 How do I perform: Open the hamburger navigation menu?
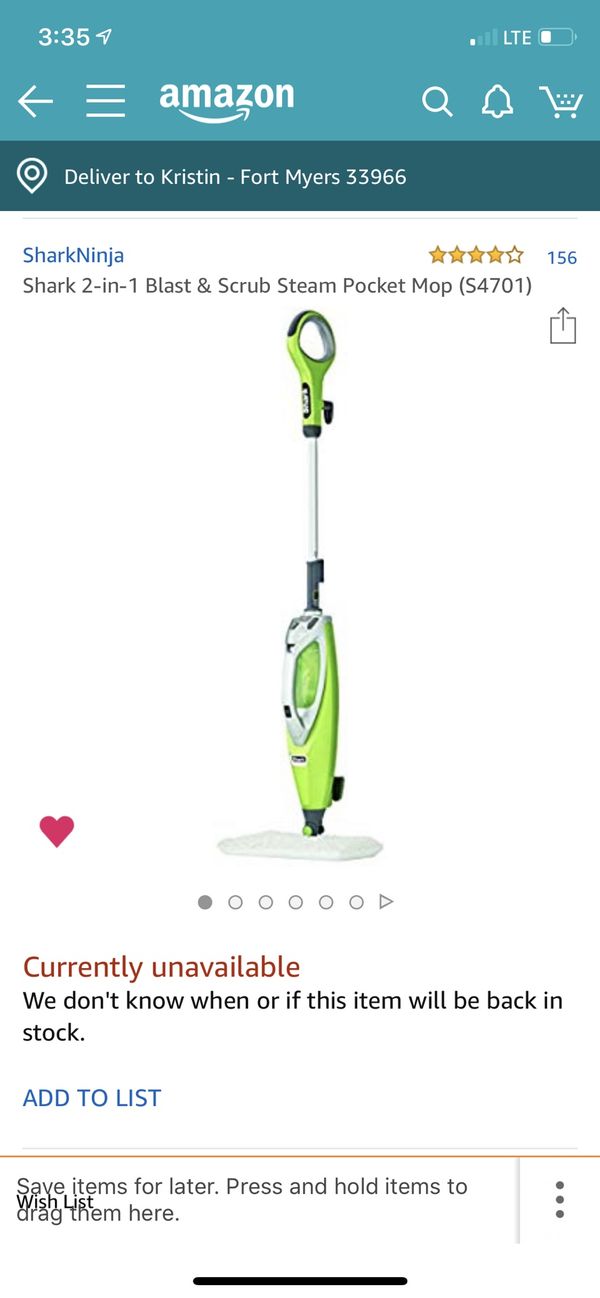105,101
